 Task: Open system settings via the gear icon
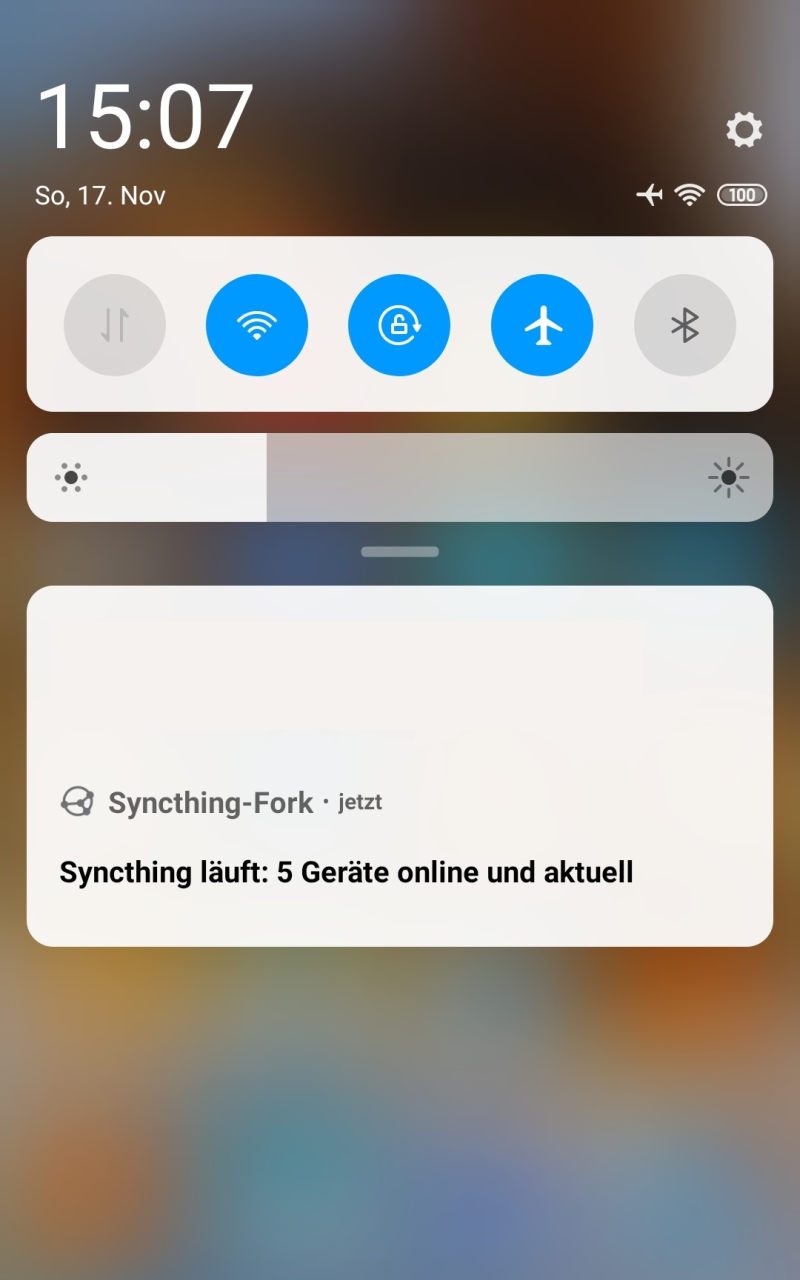click(744, 130)
